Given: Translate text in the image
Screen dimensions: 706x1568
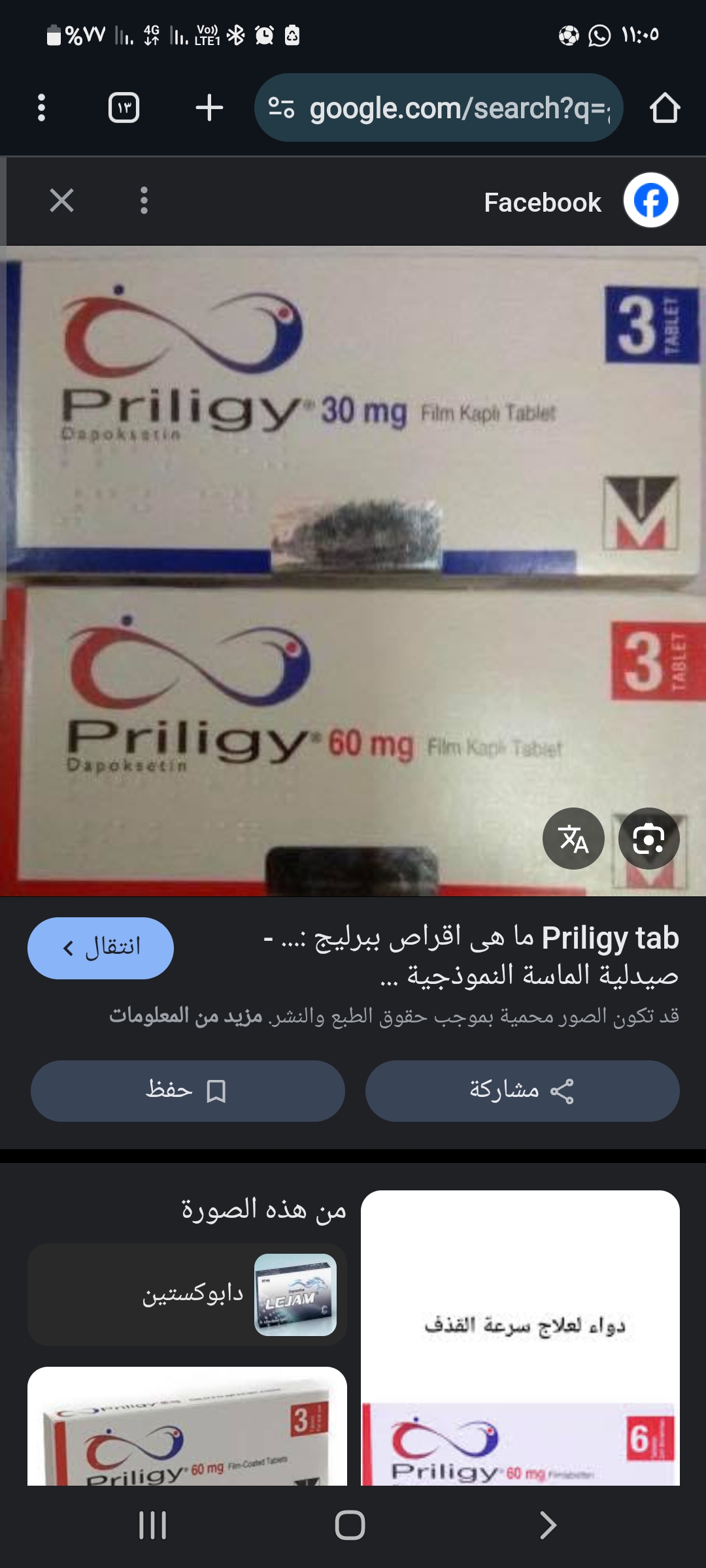Looking at the screenshot, I should [x=573, y=838].
